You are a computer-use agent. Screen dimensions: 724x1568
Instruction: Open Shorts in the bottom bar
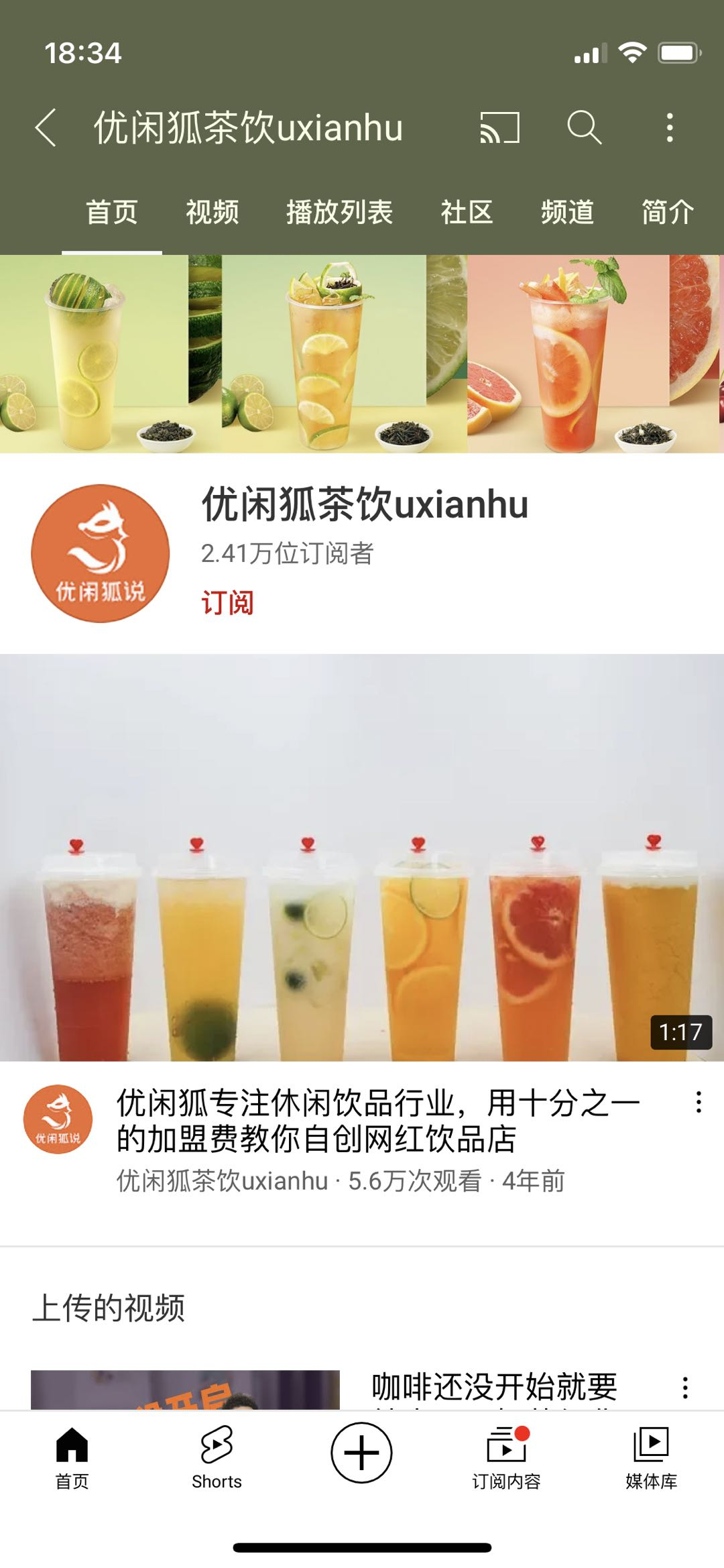(x=217, y=1457)
